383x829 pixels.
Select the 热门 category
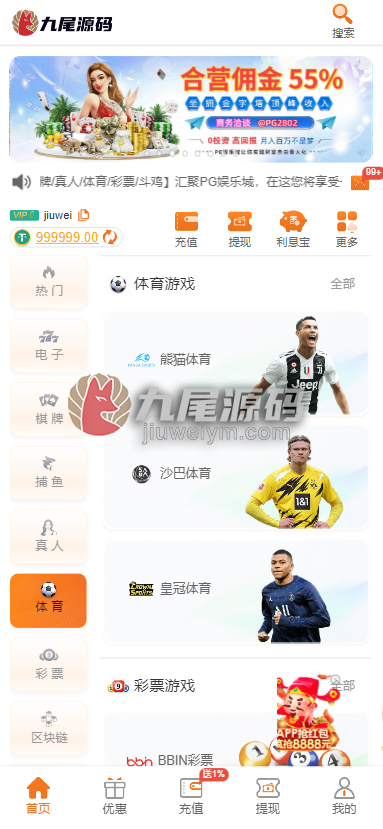pyautogui.click(x=49, y=282)
